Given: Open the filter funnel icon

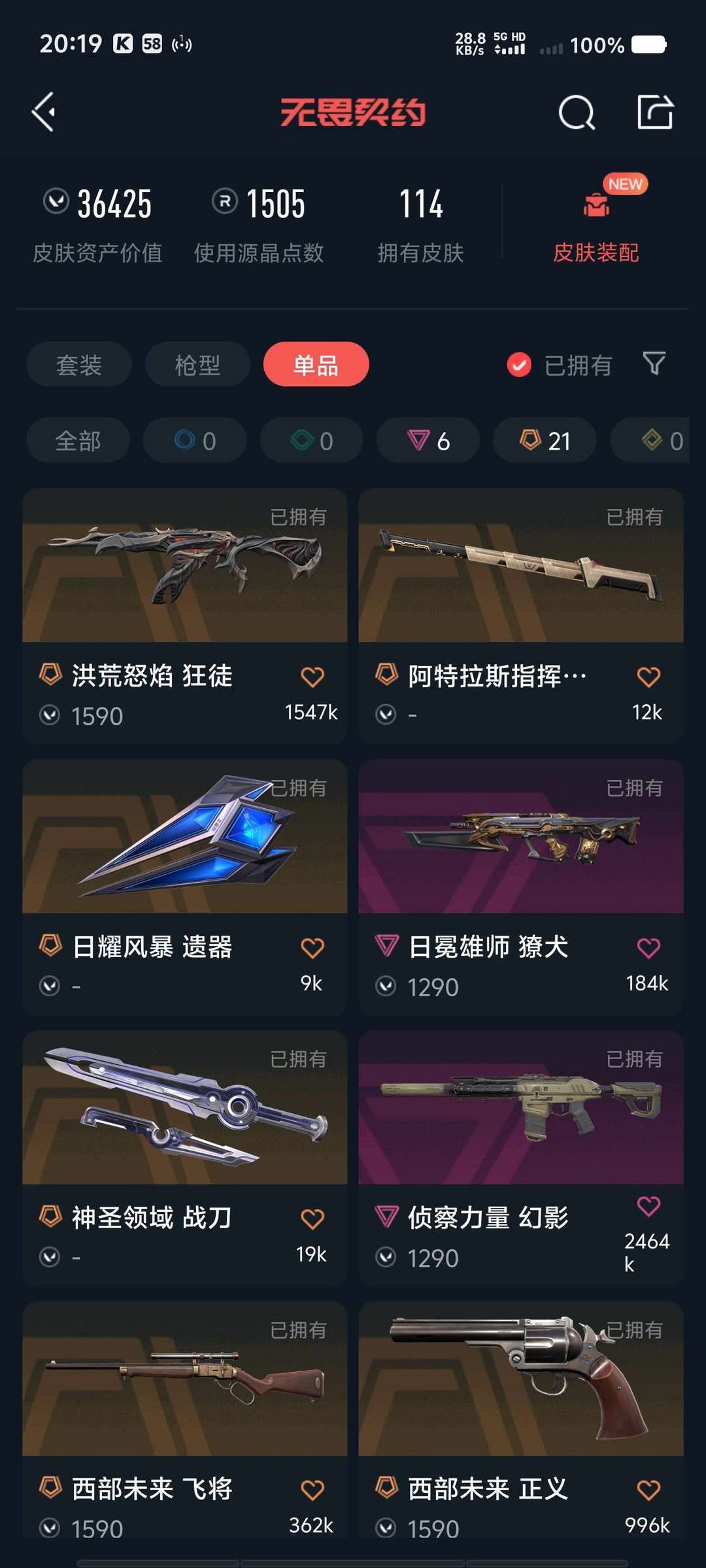Looking at the screenshot, I should point(653,365).
